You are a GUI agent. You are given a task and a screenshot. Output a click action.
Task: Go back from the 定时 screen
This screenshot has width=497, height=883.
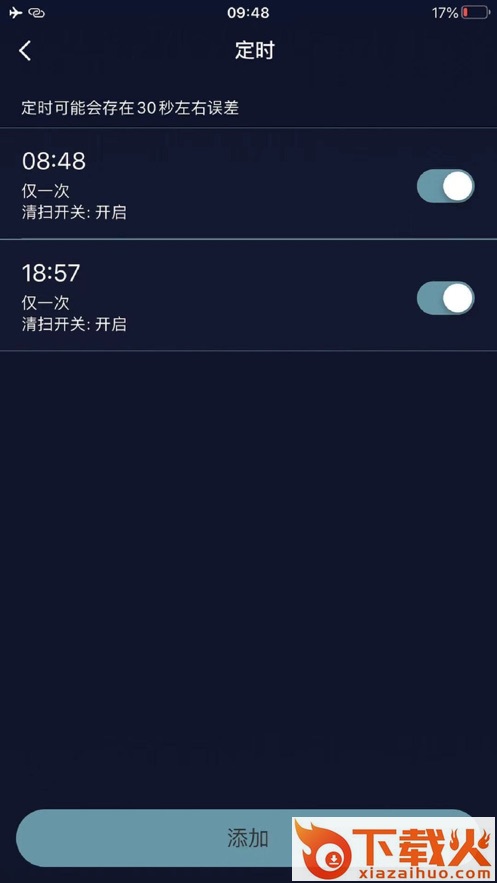click(25, 51)
